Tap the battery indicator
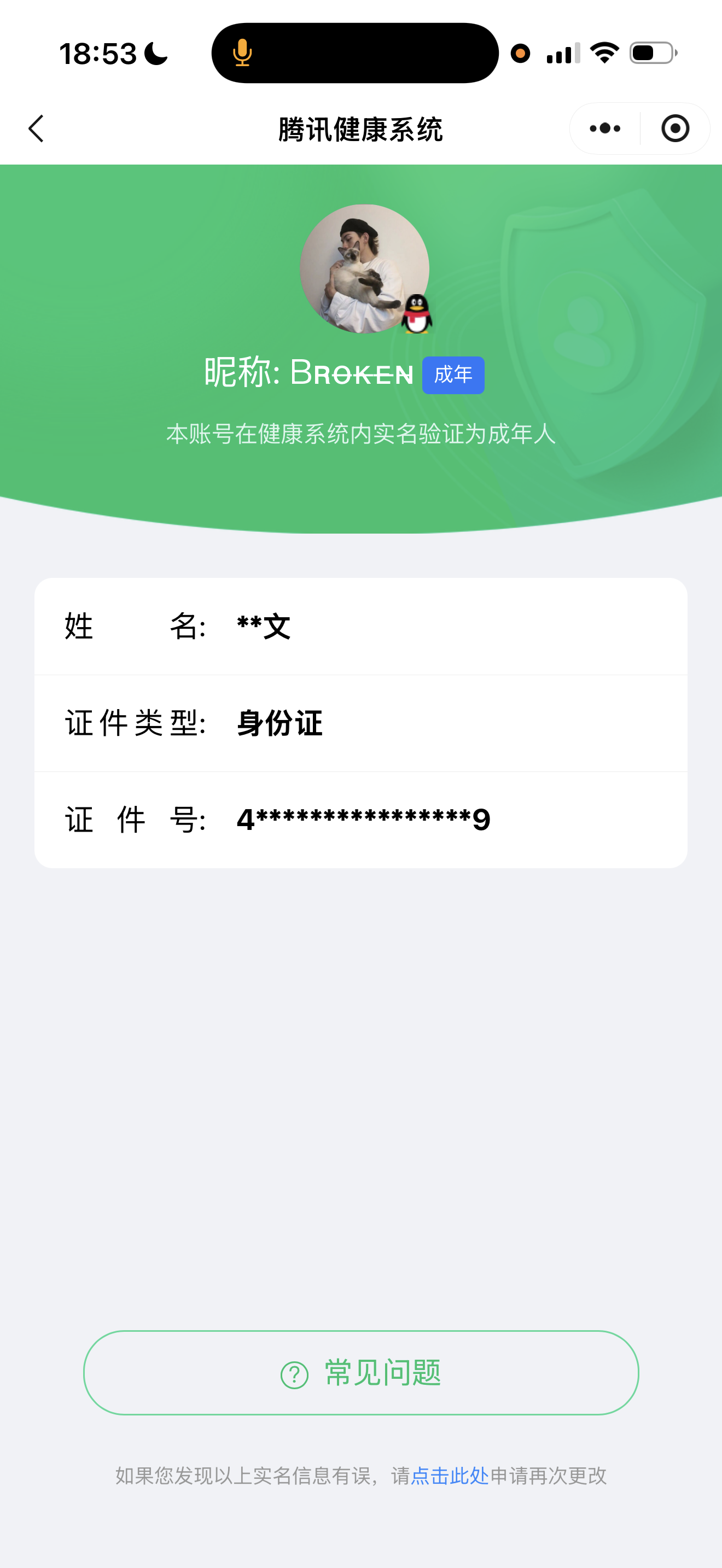This screenshot has width=722, height=1568. pyautogui.click(x=652, y=52)
